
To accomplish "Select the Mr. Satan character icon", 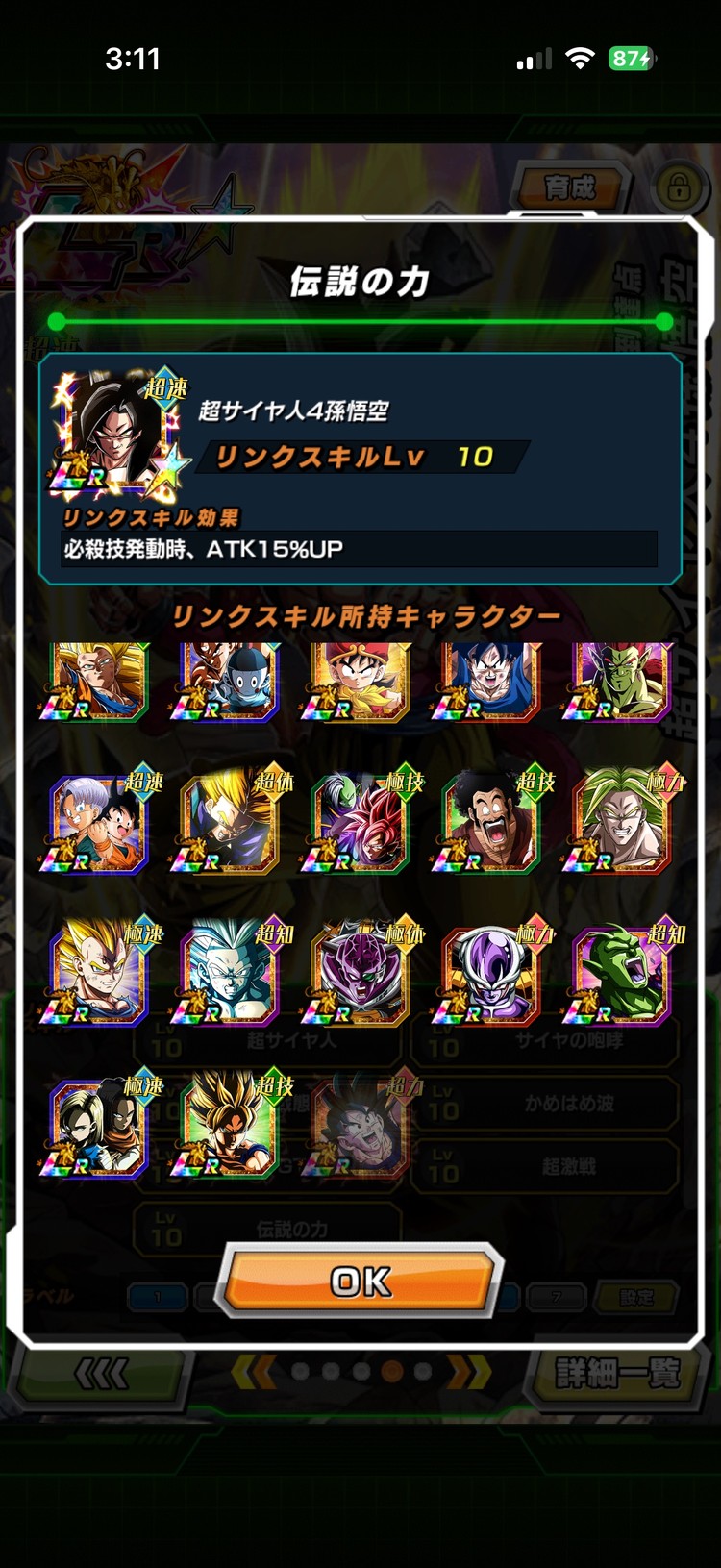I will pos(491,823).
